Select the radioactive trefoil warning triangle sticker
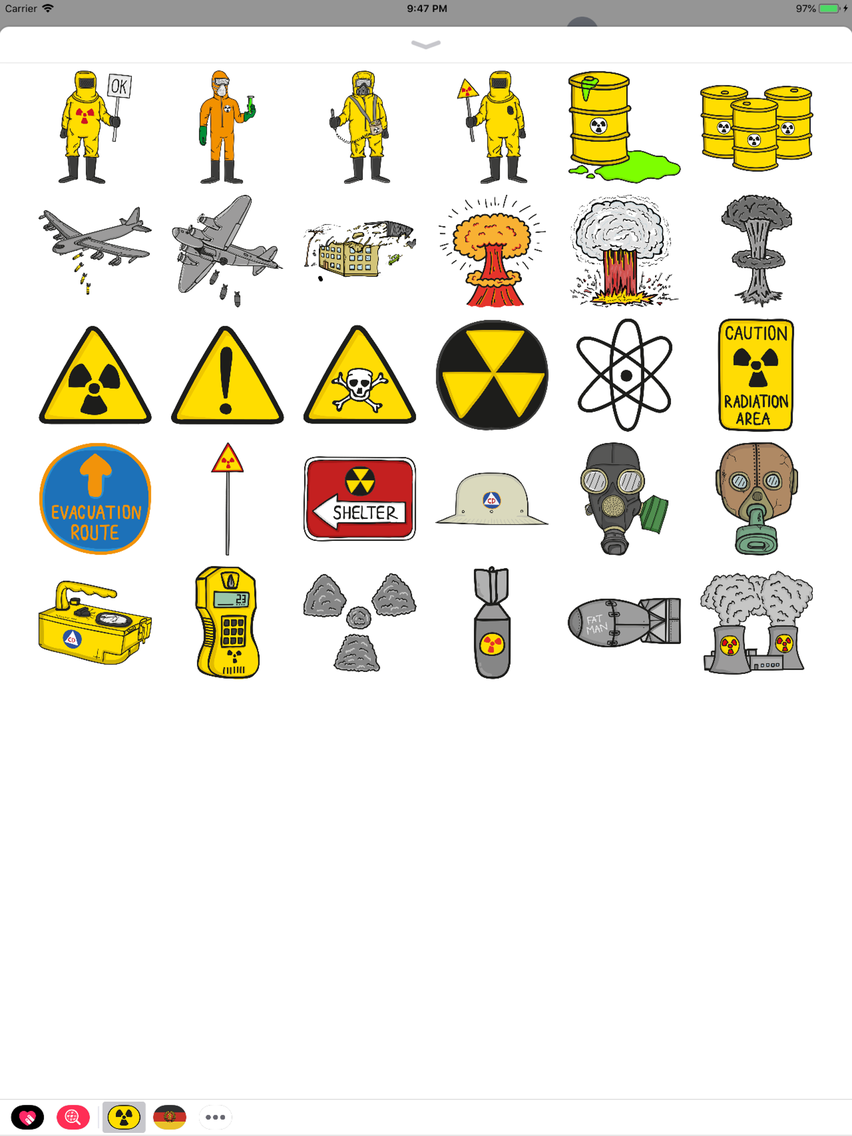 pos(95,374)
